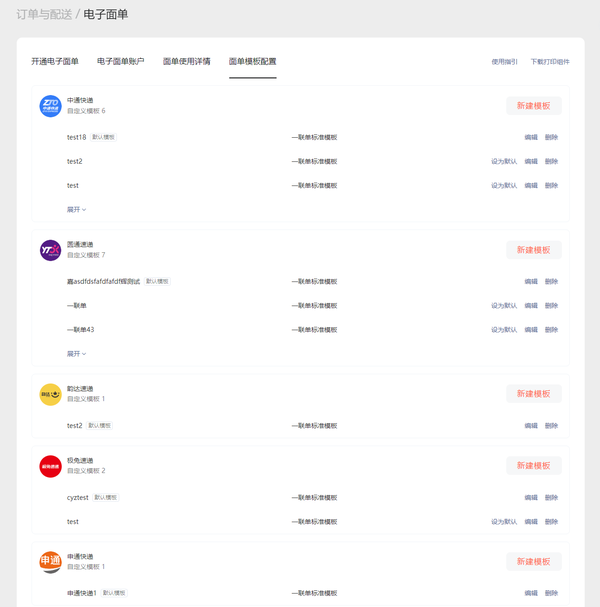This screenshot has width=600, height=607.
Task: Edit the 申通快递1 template
Action: click(531, 594)
